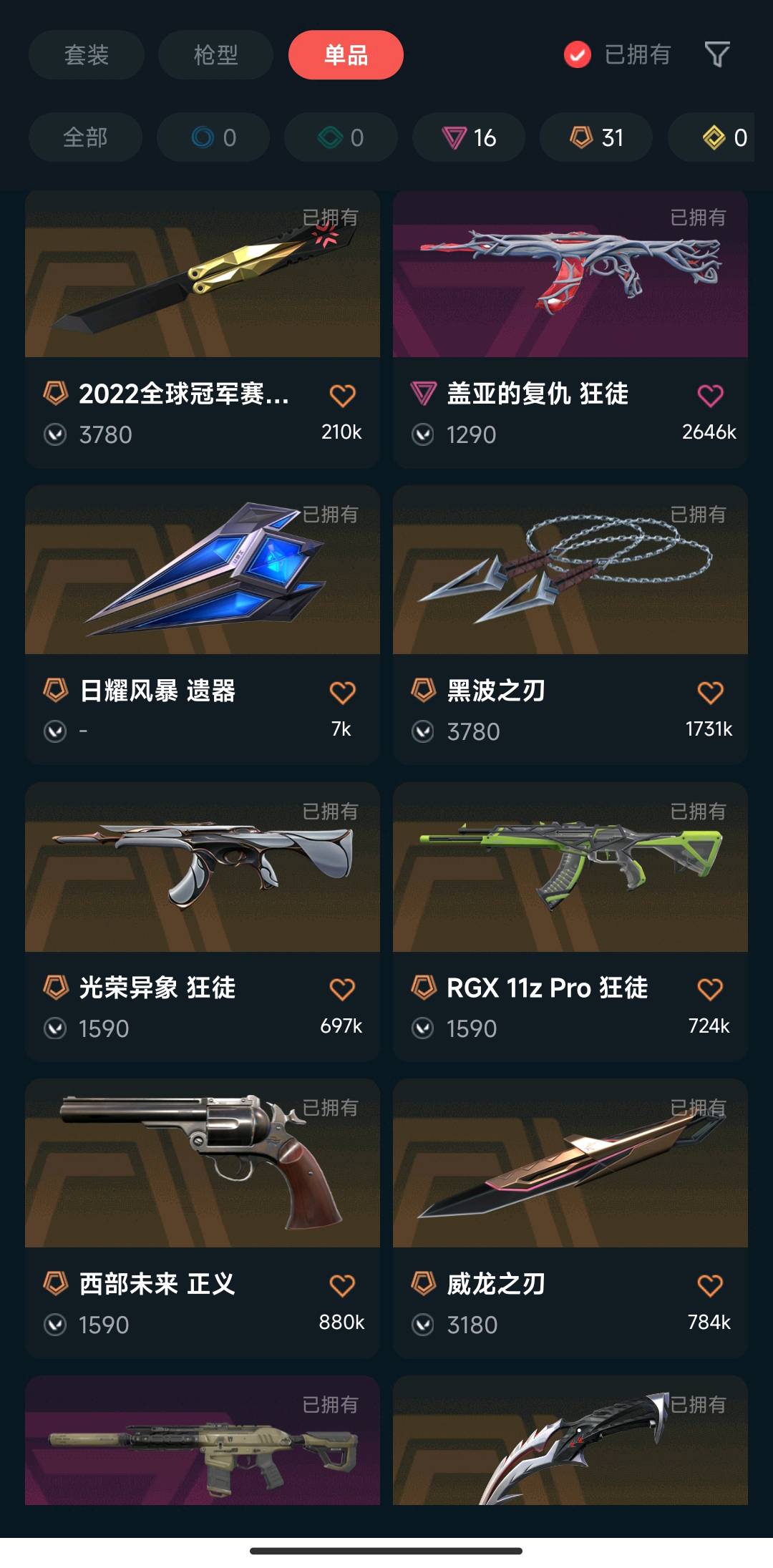773x1568 pixels.
Task: Like the 日耀风暴 遗器 skin
Action: point(342,693)
